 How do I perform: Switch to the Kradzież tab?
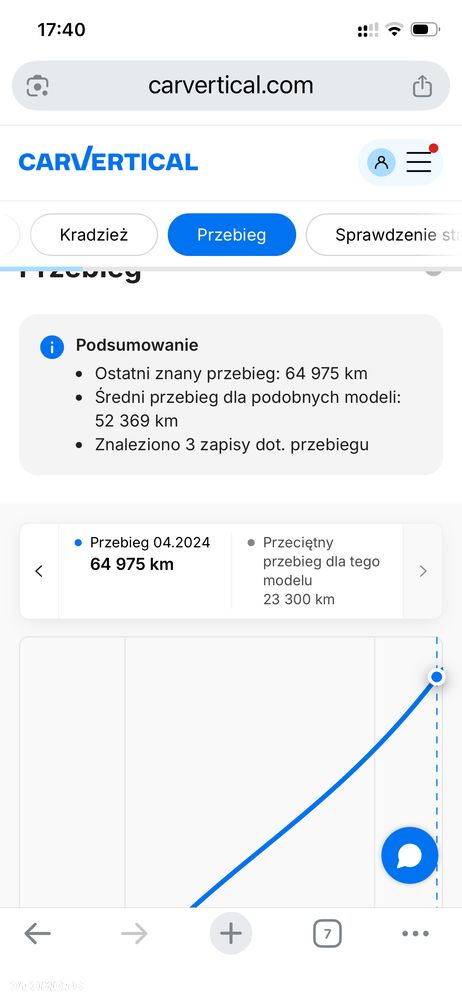click(94, 235)
